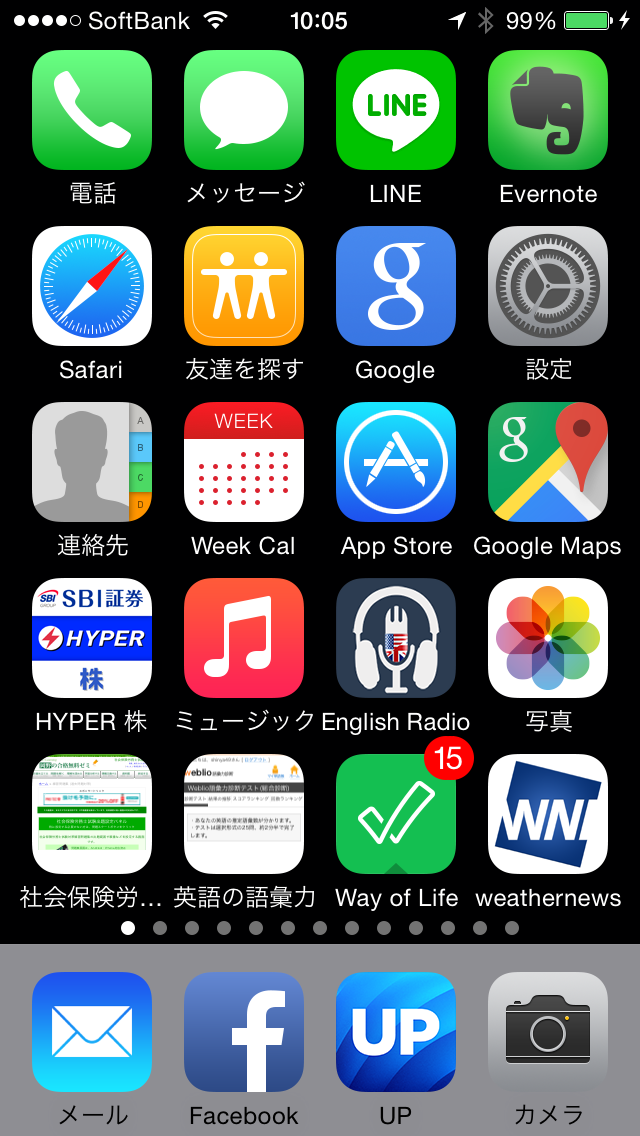Launch Google Maps
The width and height of the screenshot is (640, 1136).
tap(548, 462)
